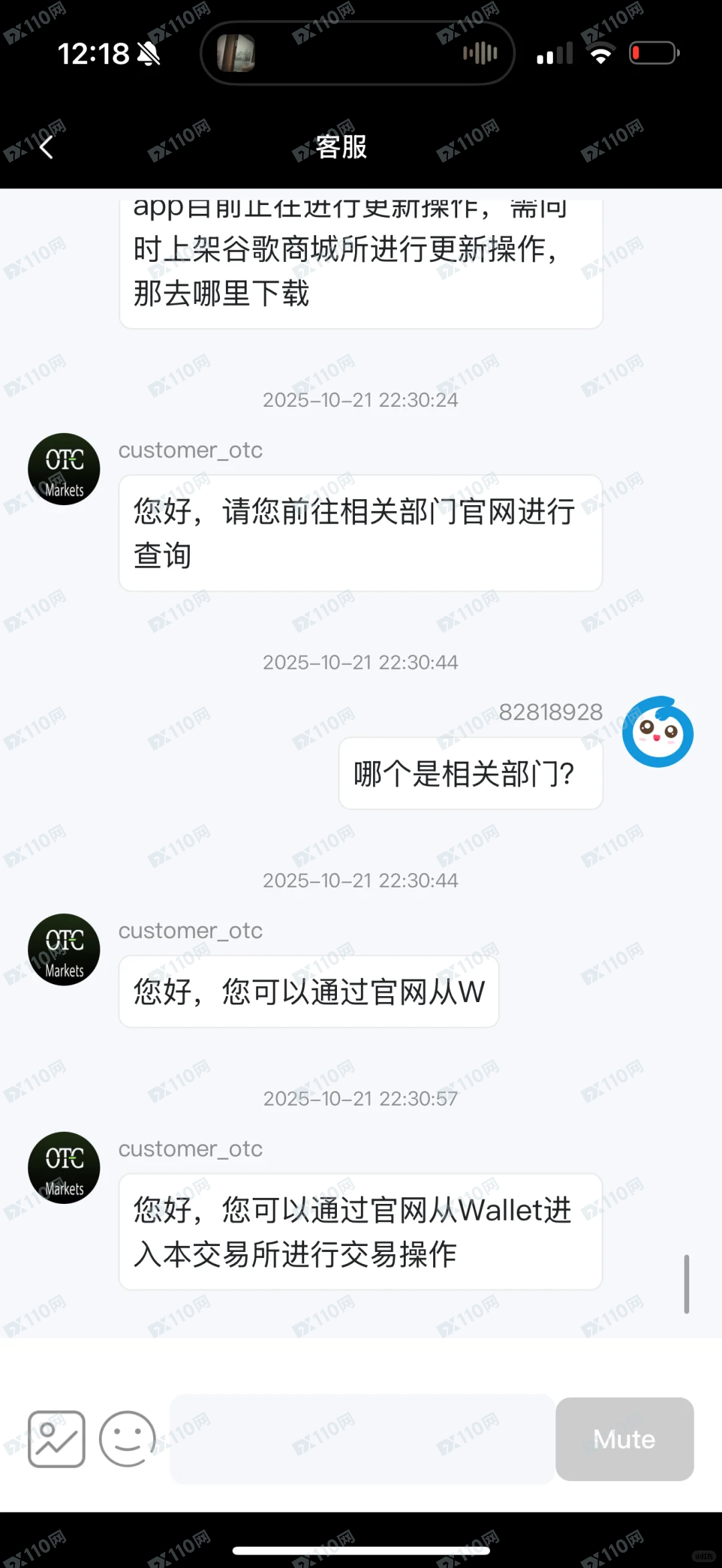The width and height of the screenshot is (722, 1568).
Task: Open the emoji picker
Action: (x=127, y=1438)
